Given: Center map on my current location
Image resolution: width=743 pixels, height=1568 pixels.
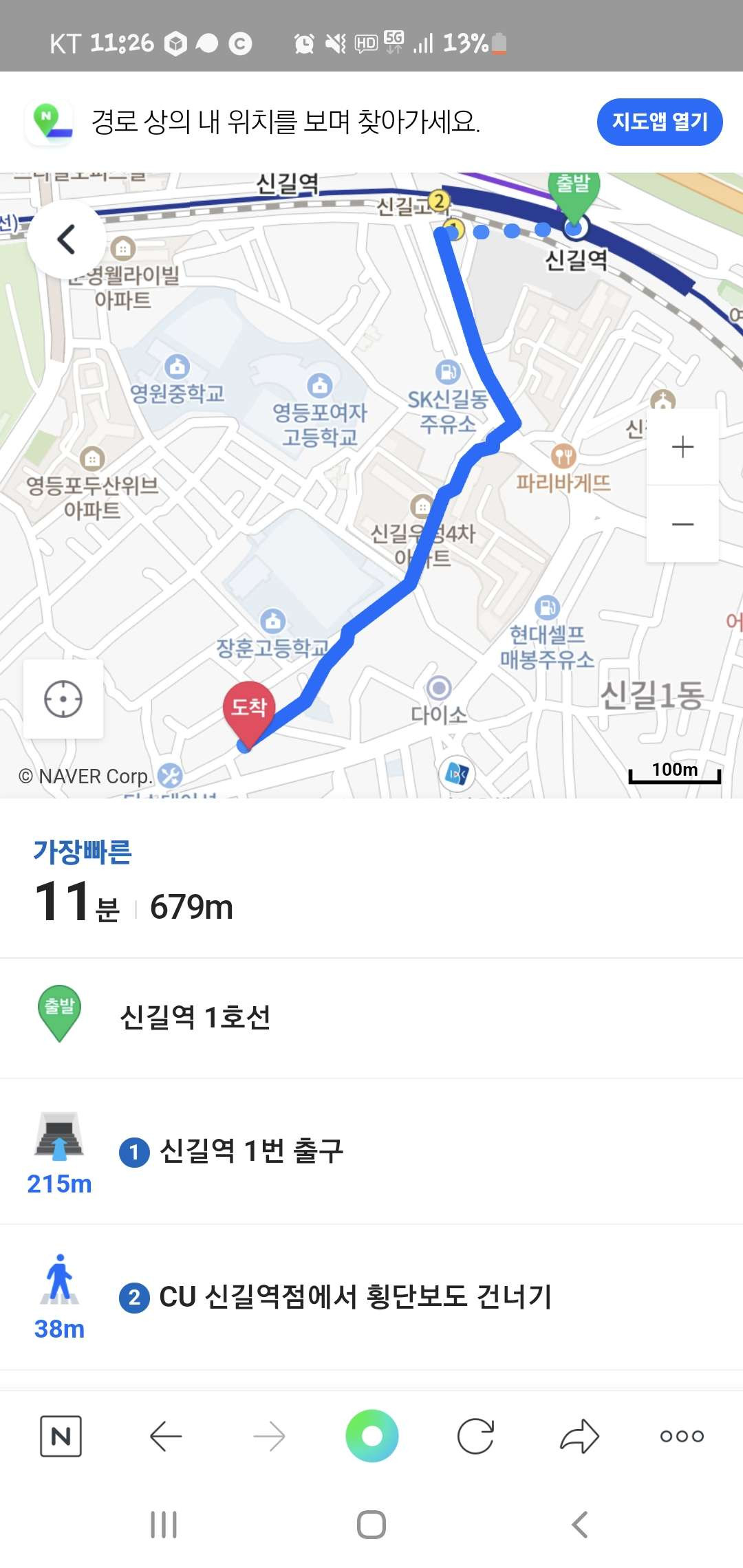Looking at the screenshot, I should (x=63, y=699).
